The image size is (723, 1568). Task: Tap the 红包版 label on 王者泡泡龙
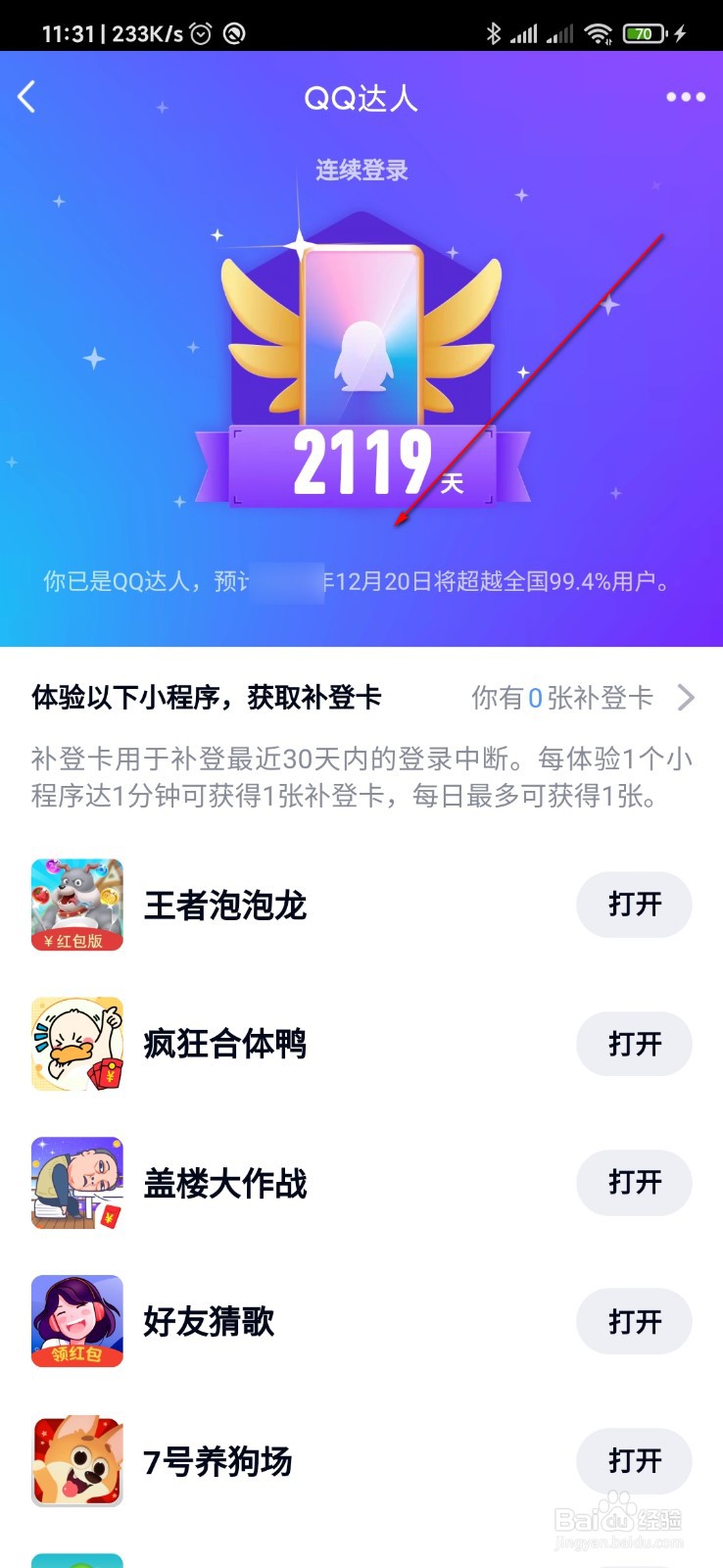click(x=76, y=942)
